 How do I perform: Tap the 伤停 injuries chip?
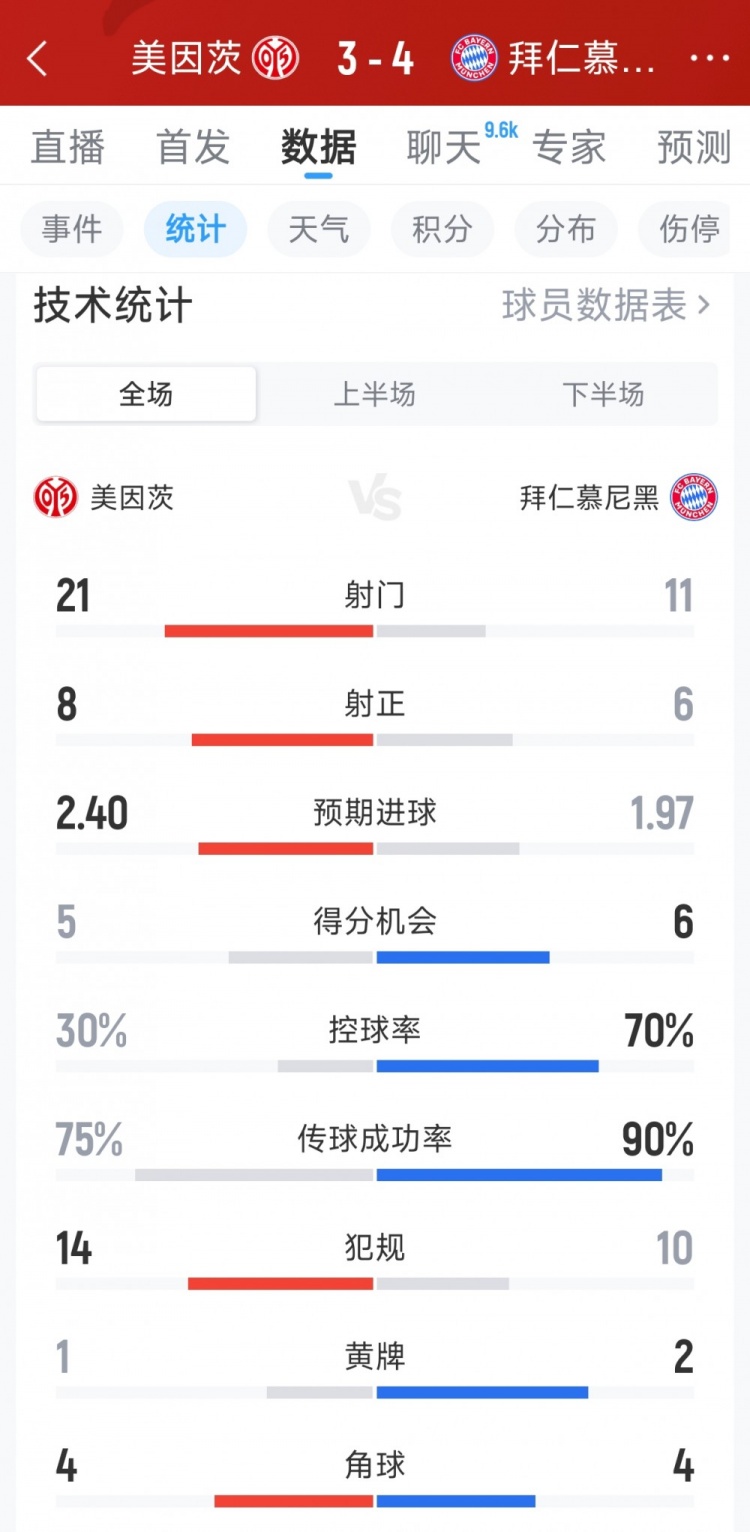tap(689, 230)
